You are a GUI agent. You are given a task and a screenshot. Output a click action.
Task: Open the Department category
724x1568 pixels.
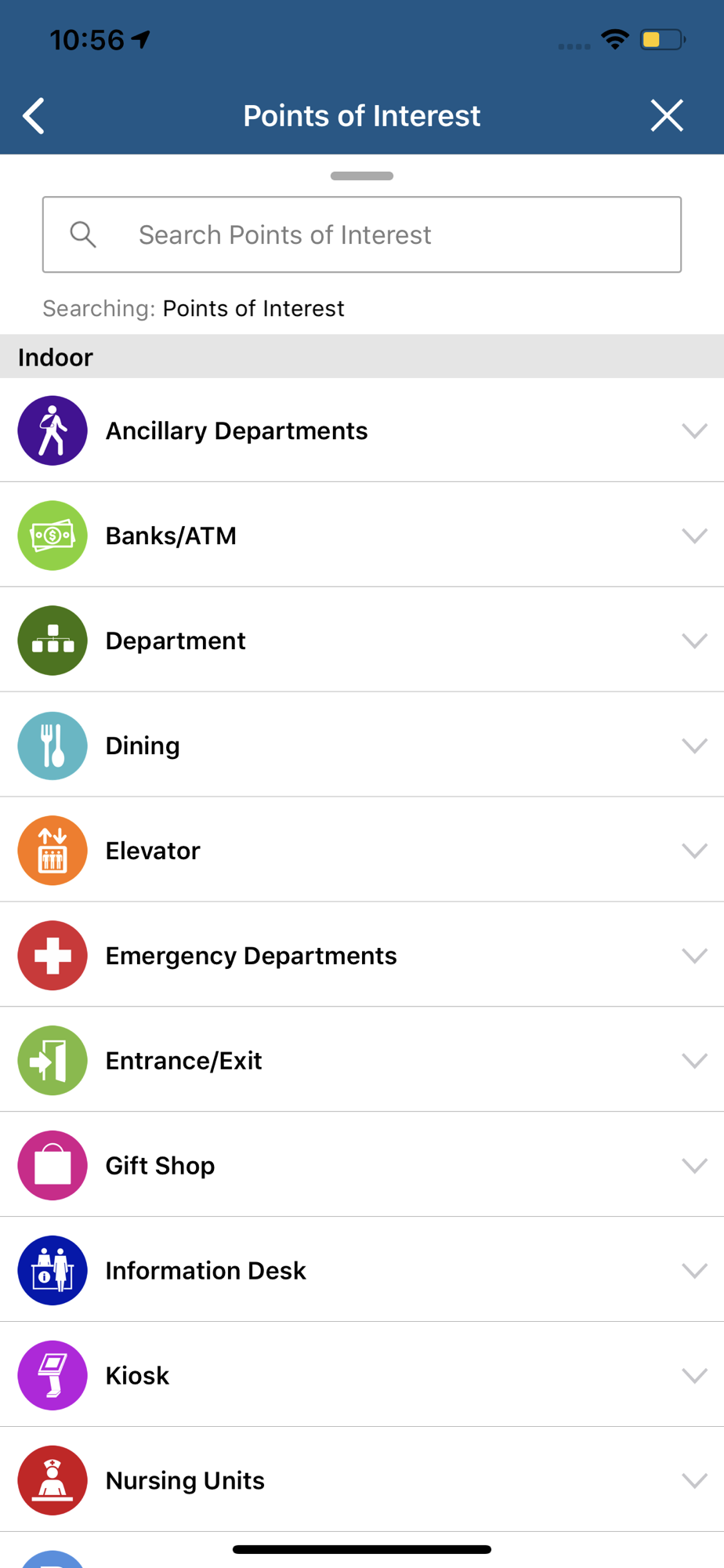click(362, 641)
